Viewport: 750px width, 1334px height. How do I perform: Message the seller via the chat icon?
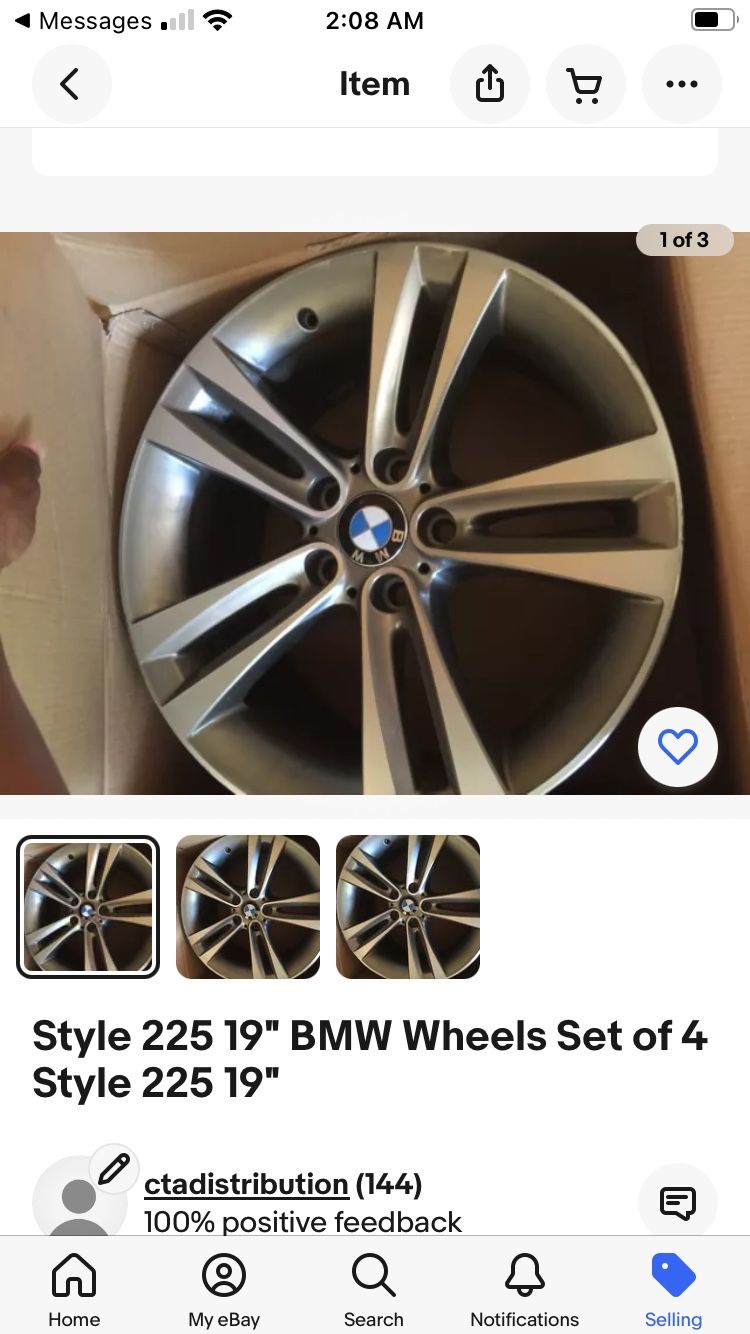[678, 1203]
